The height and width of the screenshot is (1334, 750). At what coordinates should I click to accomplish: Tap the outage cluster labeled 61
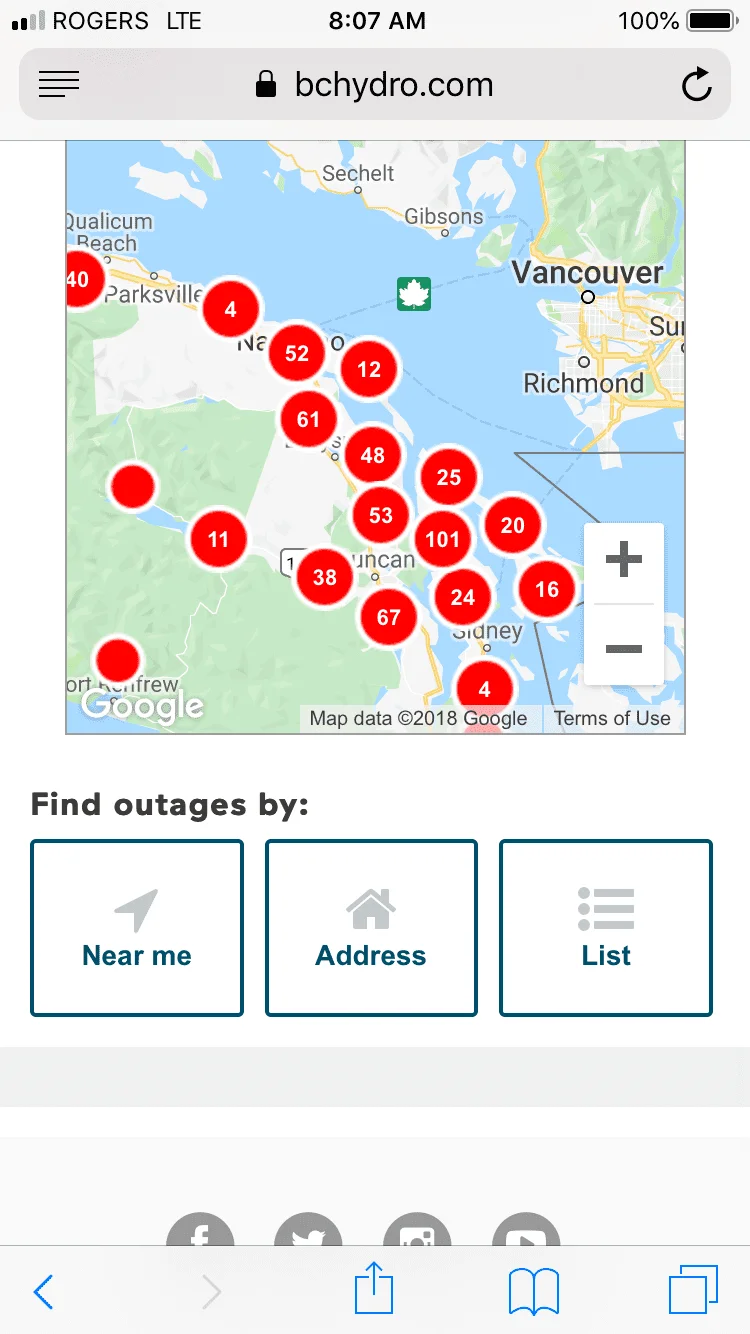308,419
